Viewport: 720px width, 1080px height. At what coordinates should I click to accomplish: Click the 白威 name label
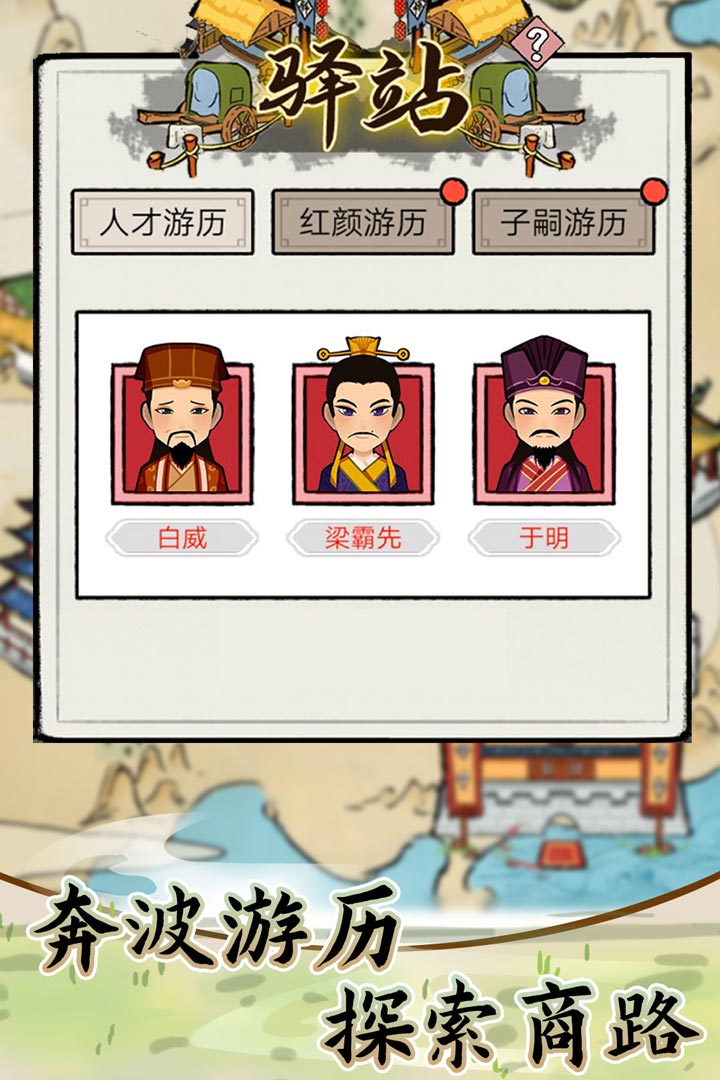tap(183, 539)
